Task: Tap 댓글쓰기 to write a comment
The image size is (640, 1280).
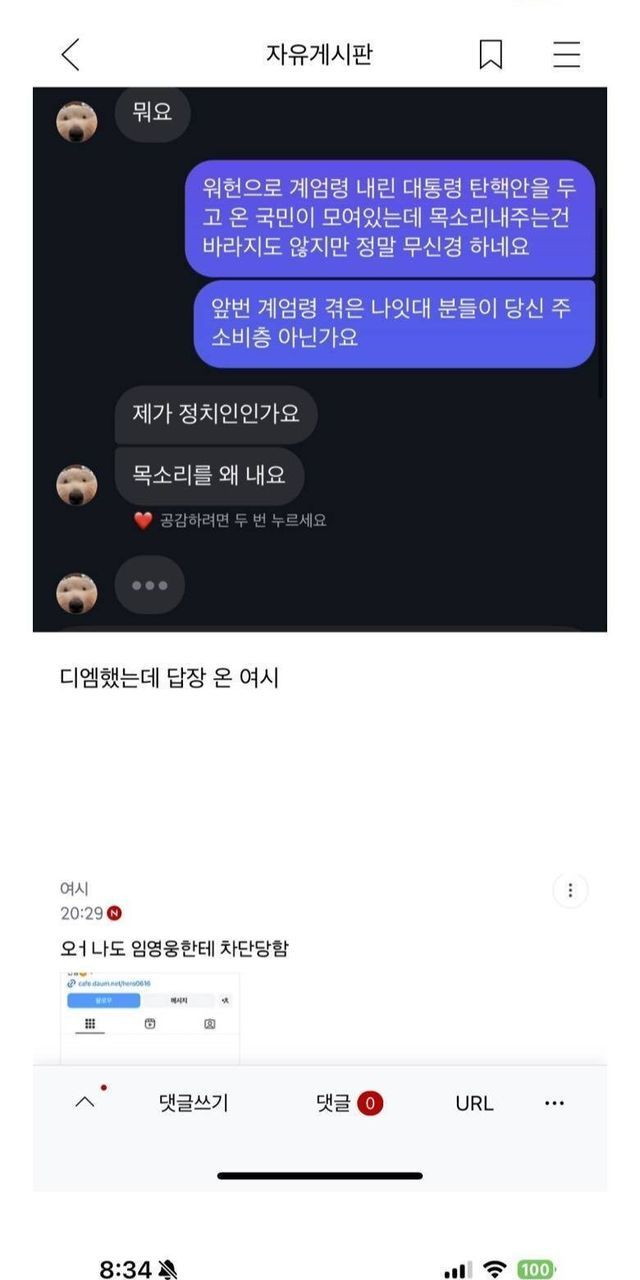Action: 193,1103
